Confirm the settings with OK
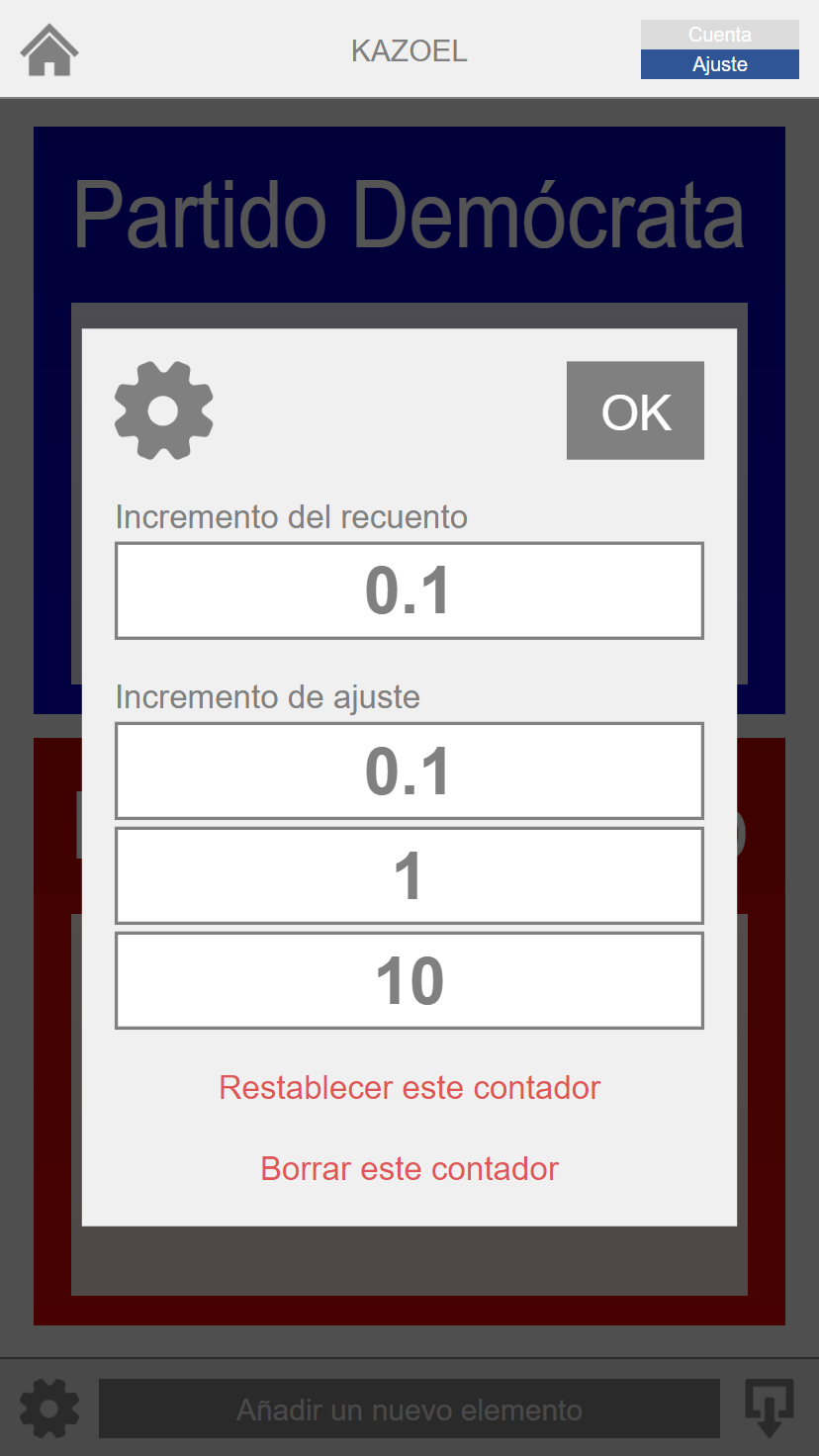 coord(635,410)
